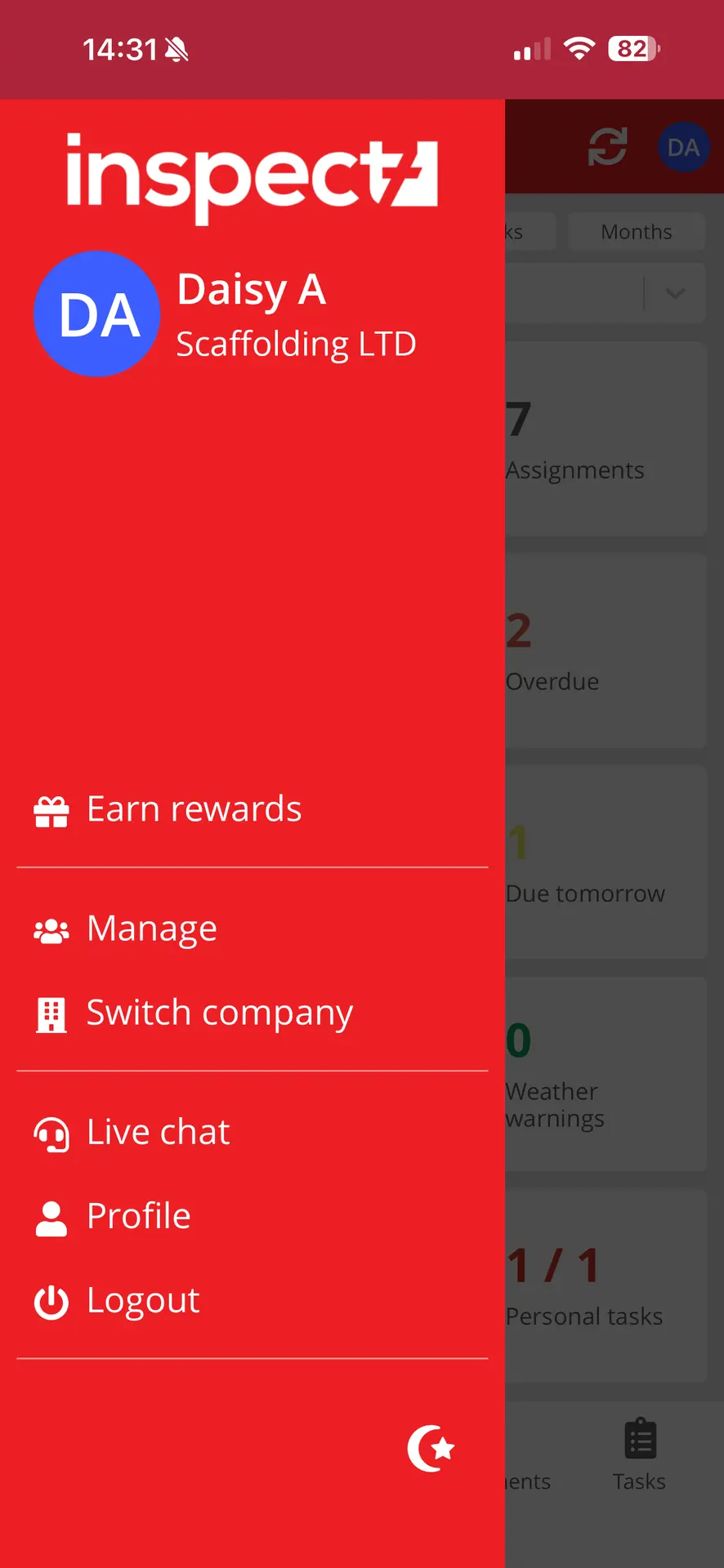Viewport: 724px width, 1568px height.
Task: Tap the sync refresh icon in the header
Action: [606, 148]
